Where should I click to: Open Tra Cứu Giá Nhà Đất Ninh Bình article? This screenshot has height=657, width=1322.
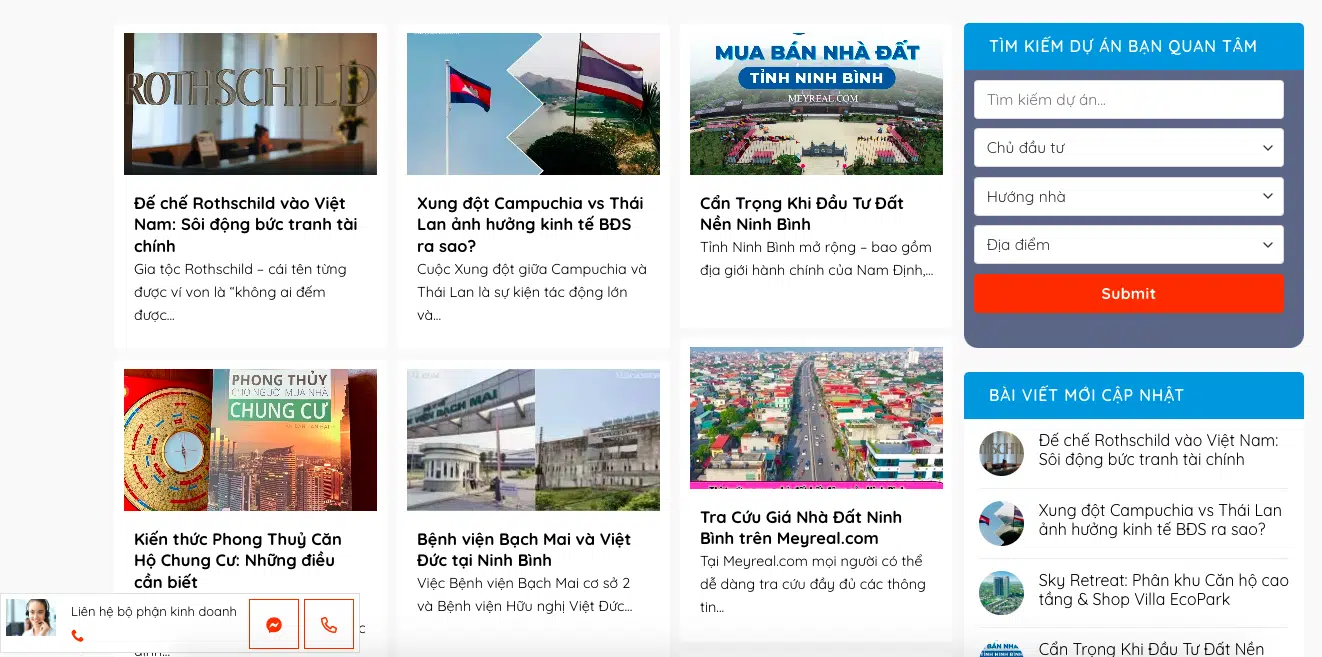click(x=800, y=527)
